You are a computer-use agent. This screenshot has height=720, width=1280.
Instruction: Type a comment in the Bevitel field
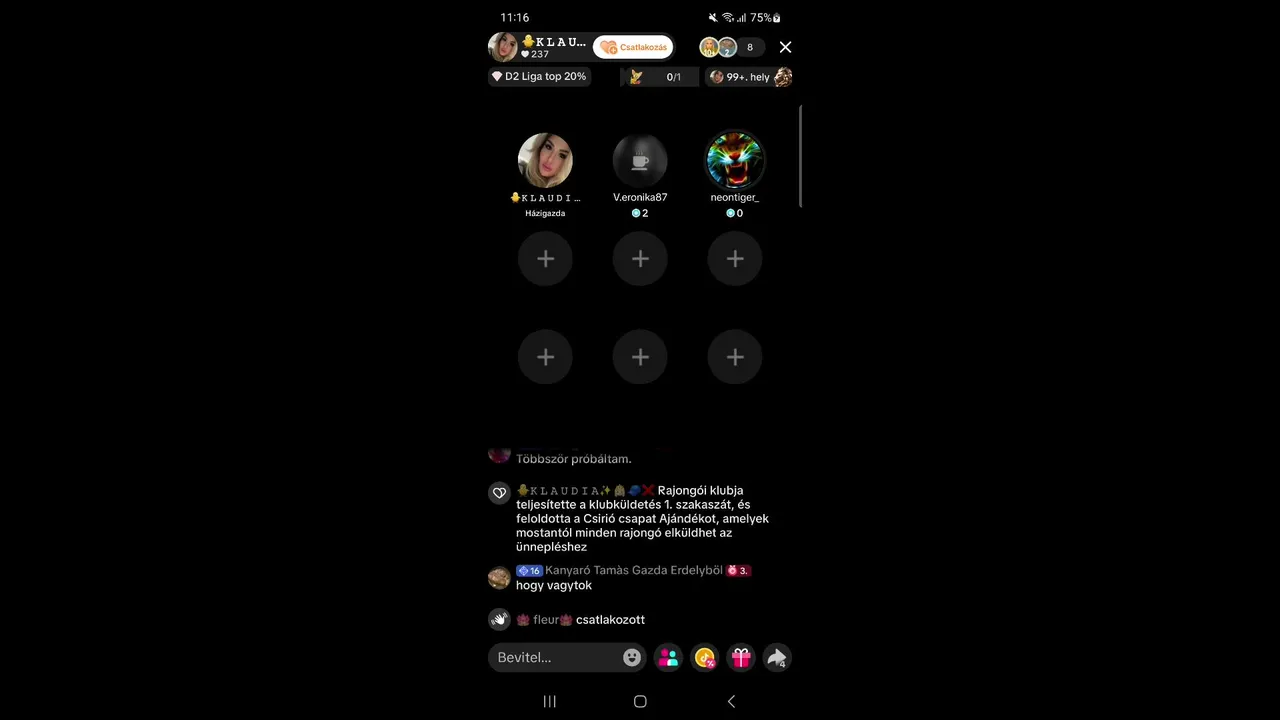click(x=555, y=657)
